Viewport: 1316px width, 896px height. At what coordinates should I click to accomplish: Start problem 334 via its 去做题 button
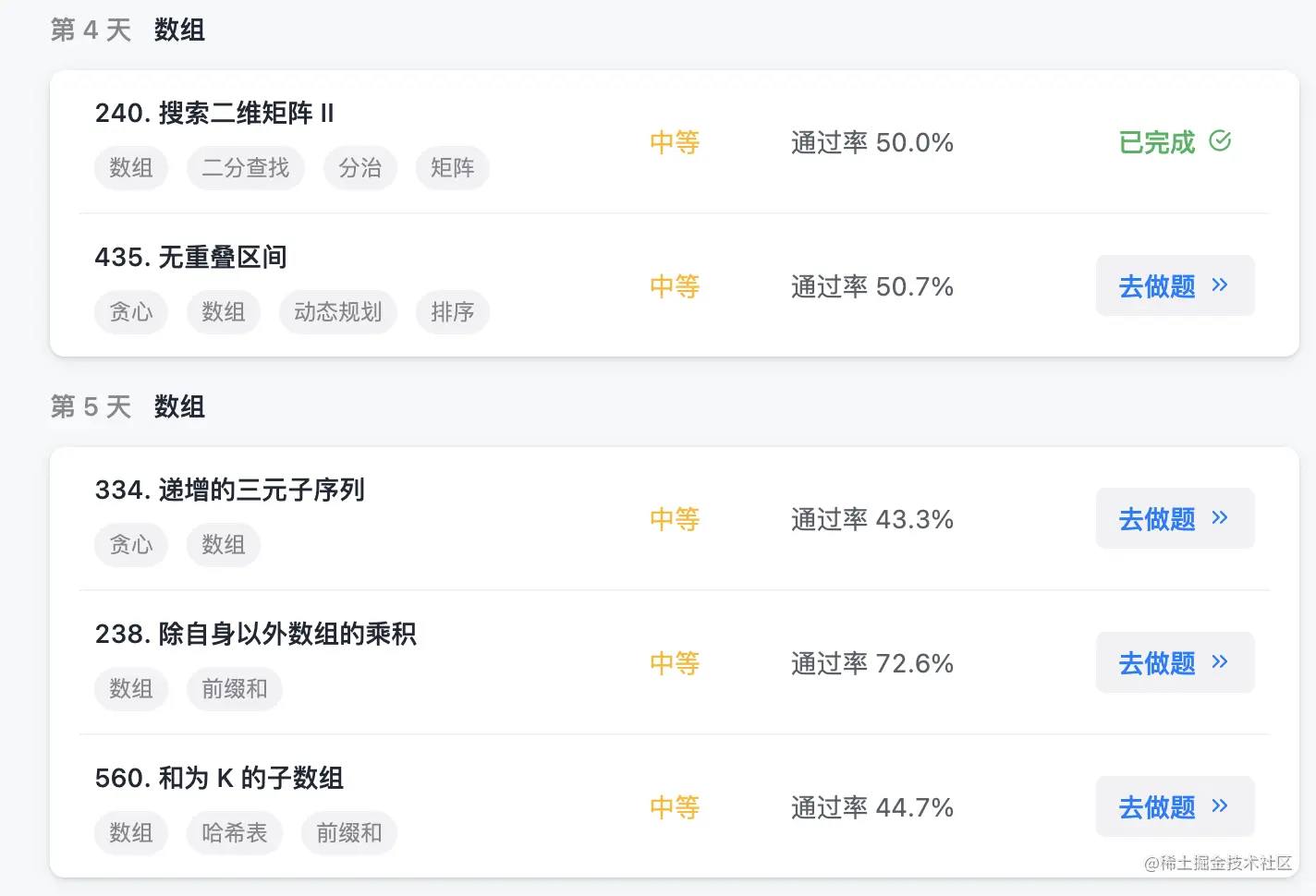(x=1174, y=519)
